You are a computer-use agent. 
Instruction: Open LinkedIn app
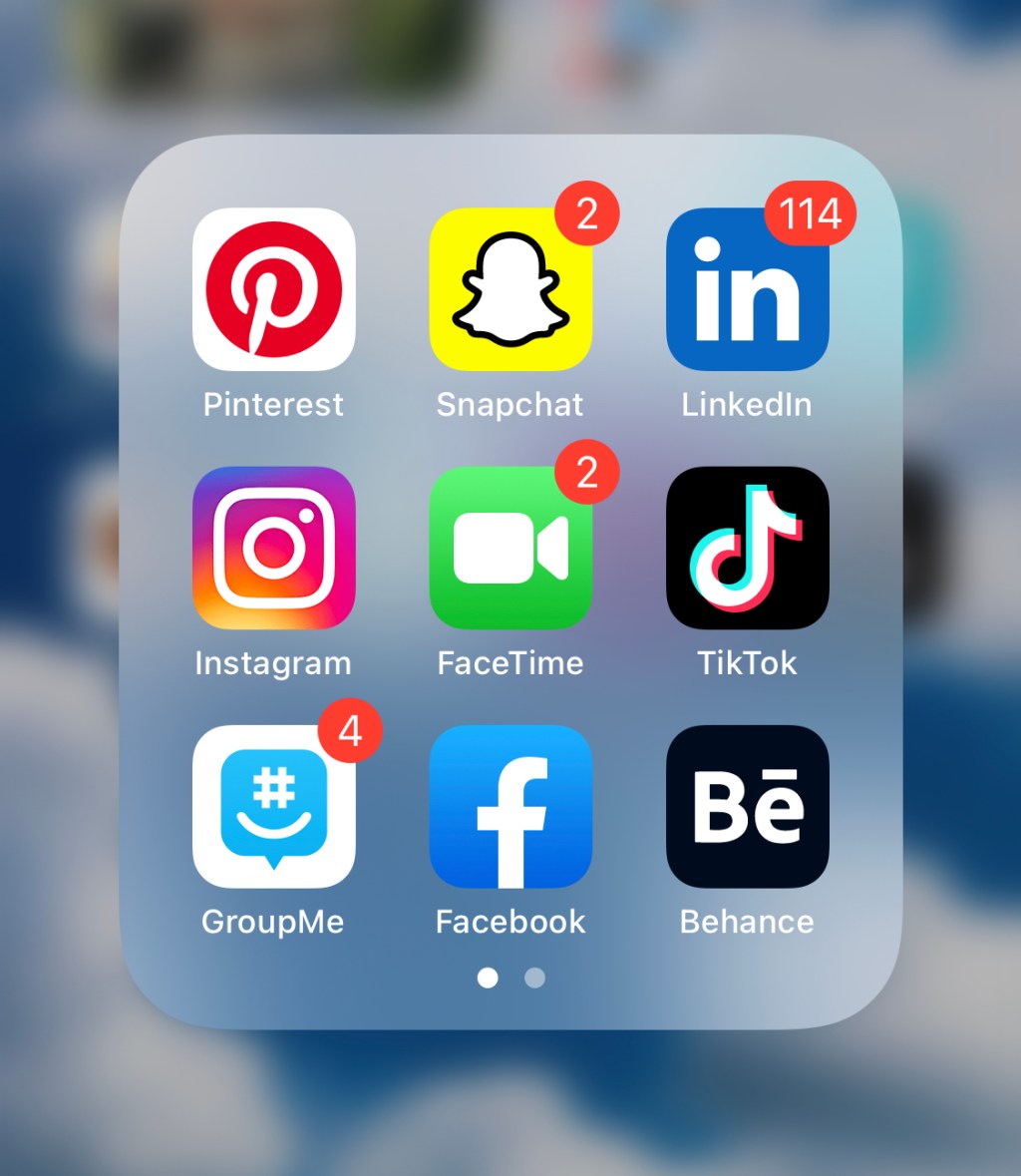(747, 289)
